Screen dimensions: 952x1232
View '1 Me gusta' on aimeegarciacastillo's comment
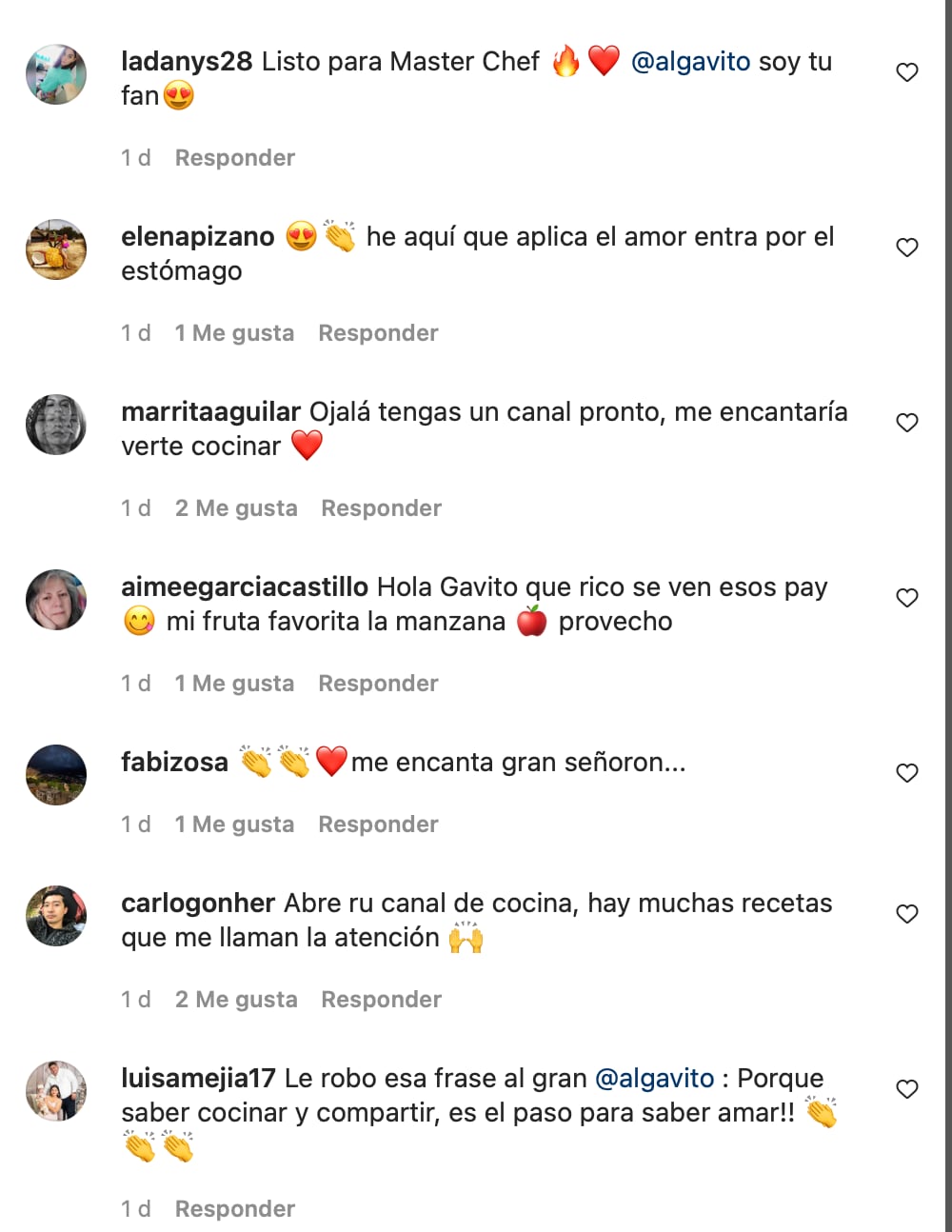[234, 683]
